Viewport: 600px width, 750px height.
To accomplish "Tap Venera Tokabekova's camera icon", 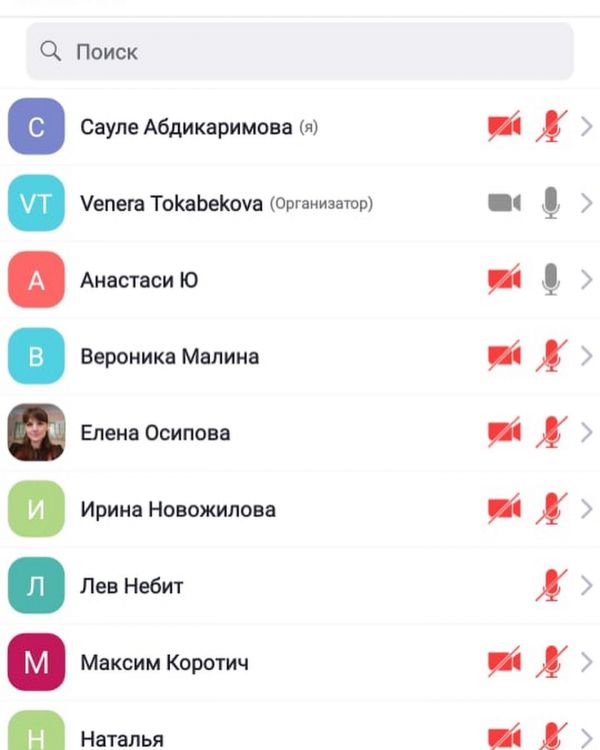I will click(x=504, y=204).
